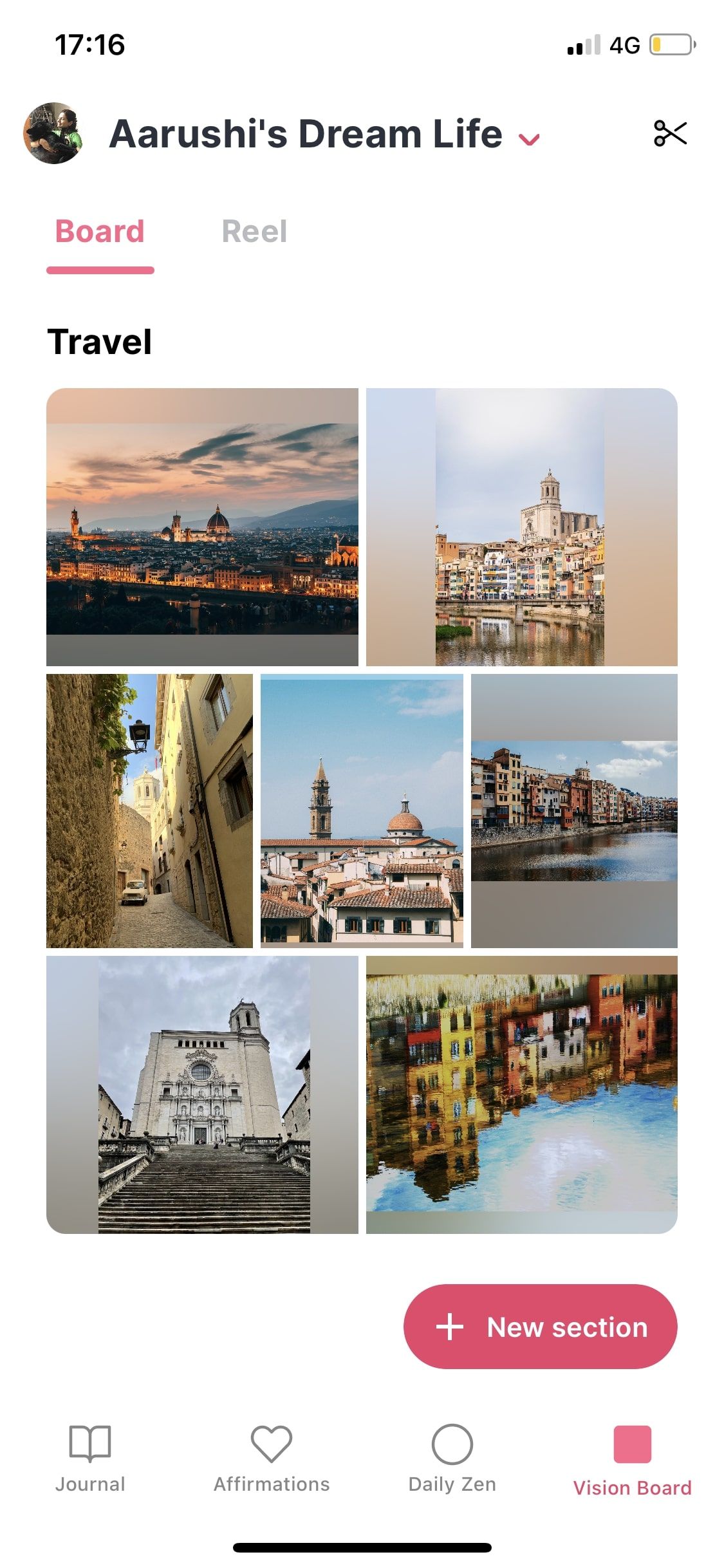Switch to the Reel tab
The height and width of the screenshot is (1568, 724).
(x=254, y=232)
